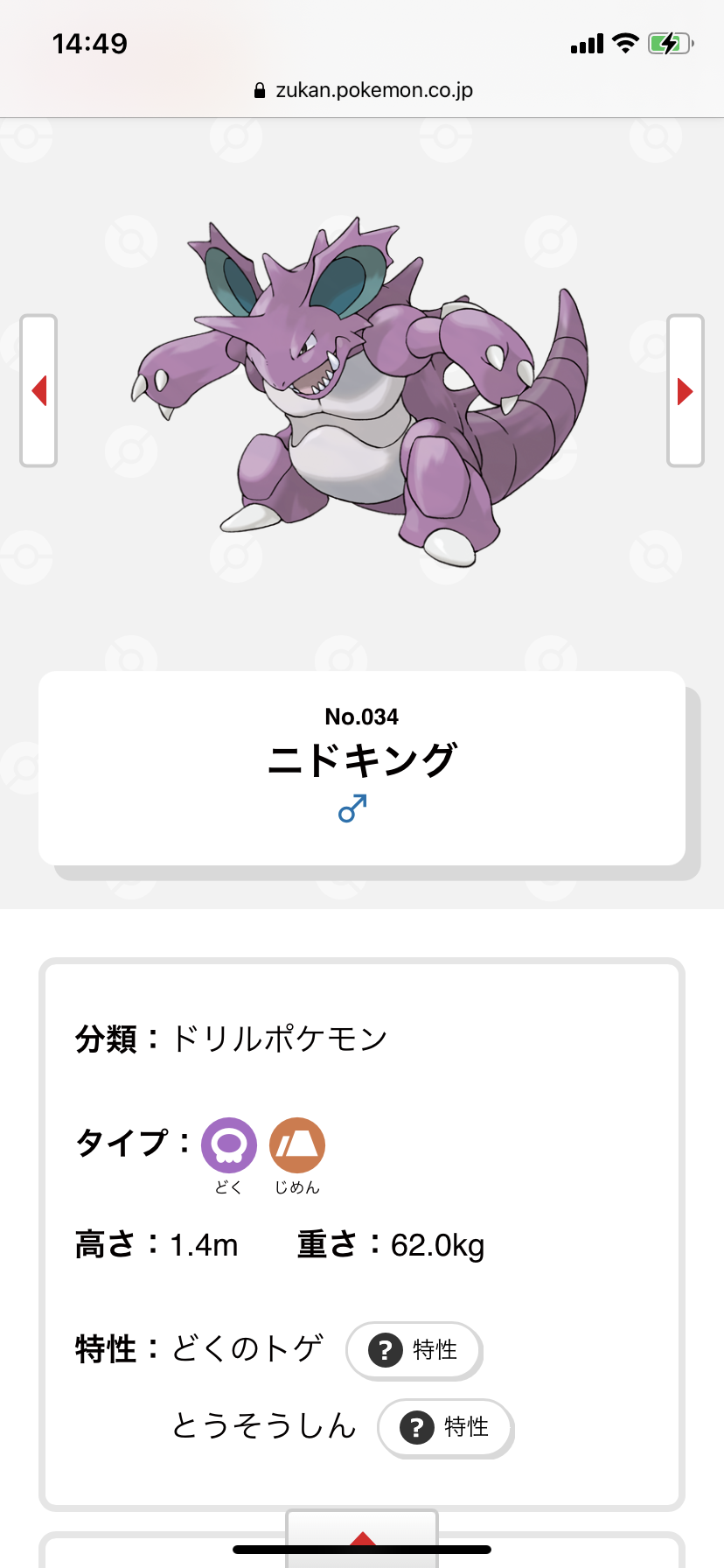Image resolution: width=724 pixels, height=1568 pixels.
Task: Open ability help for とうそうしん
Action: click(446, 1428)
